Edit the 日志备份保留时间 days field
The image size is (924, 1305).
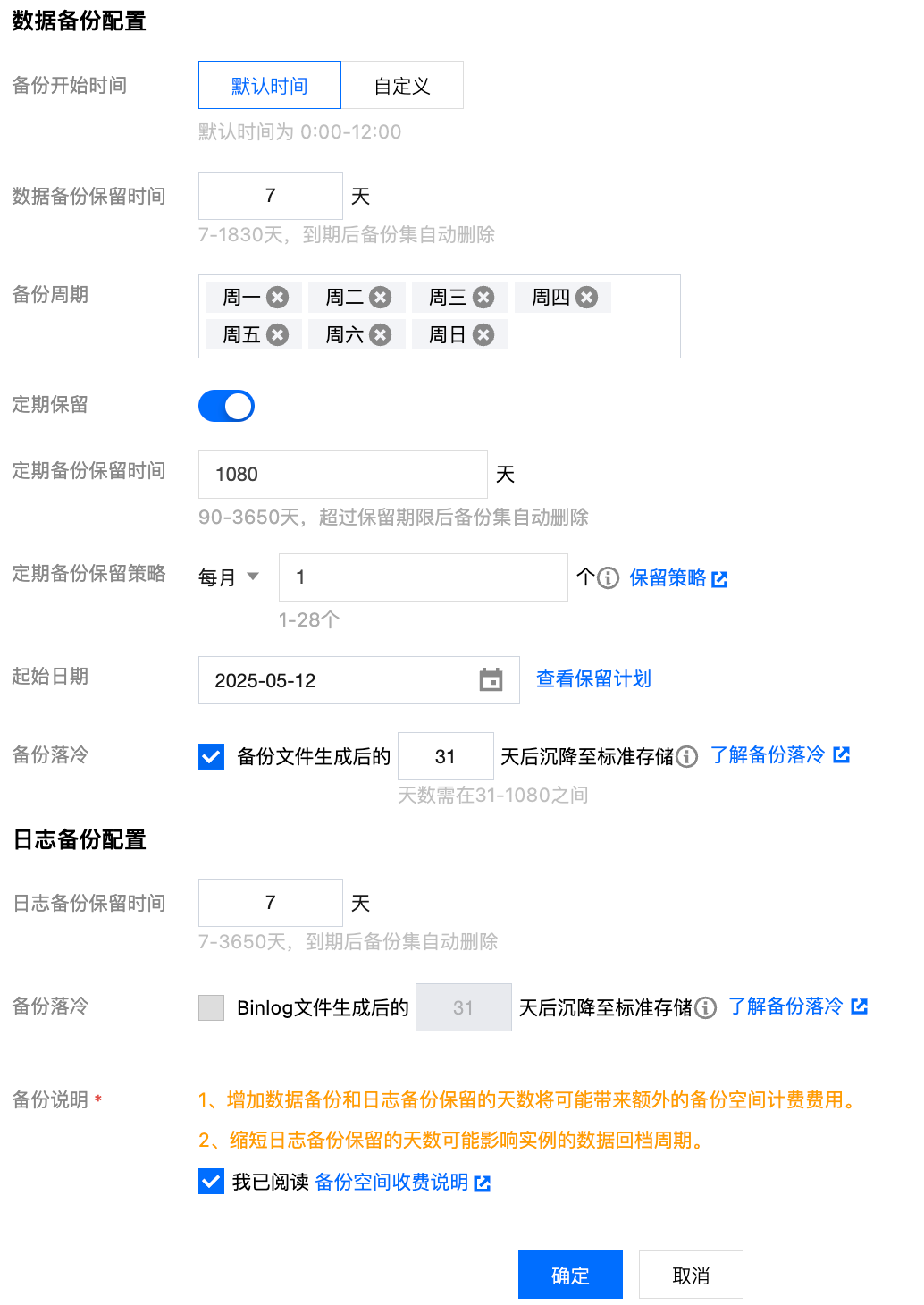click(270, 903)
